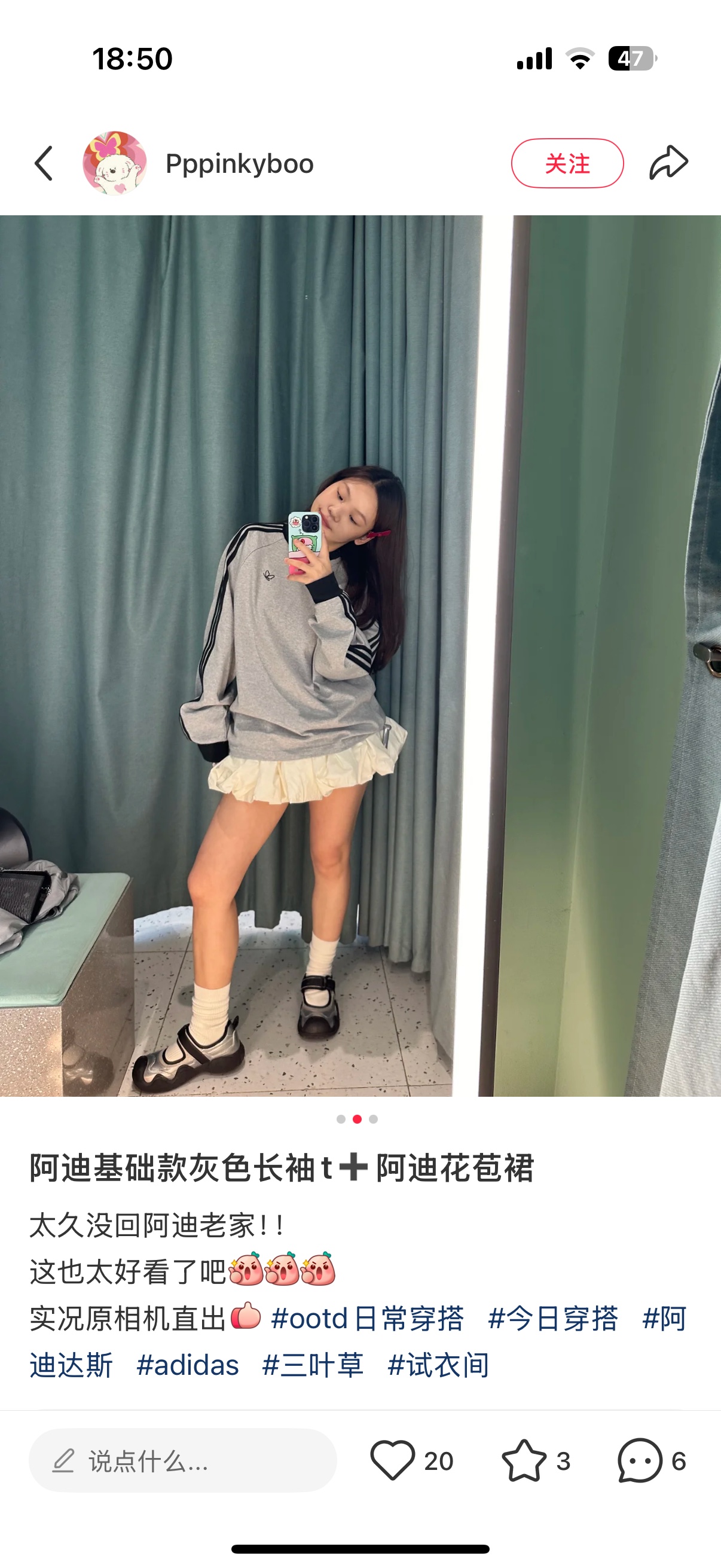
Task: Open the #今日穿搭 hashtag
Action: (553, 1319)
